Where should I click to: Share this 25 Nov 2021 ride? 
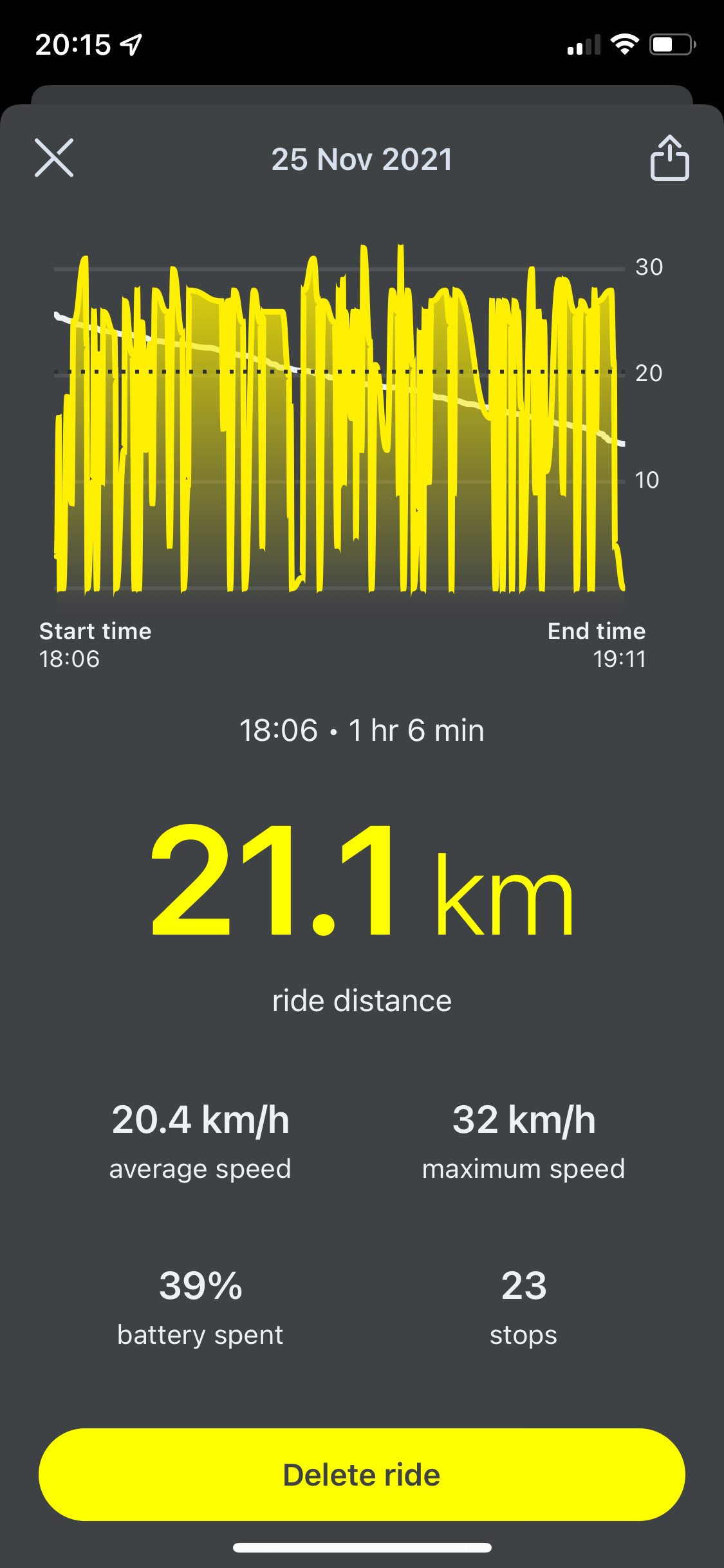click(669, 158)
